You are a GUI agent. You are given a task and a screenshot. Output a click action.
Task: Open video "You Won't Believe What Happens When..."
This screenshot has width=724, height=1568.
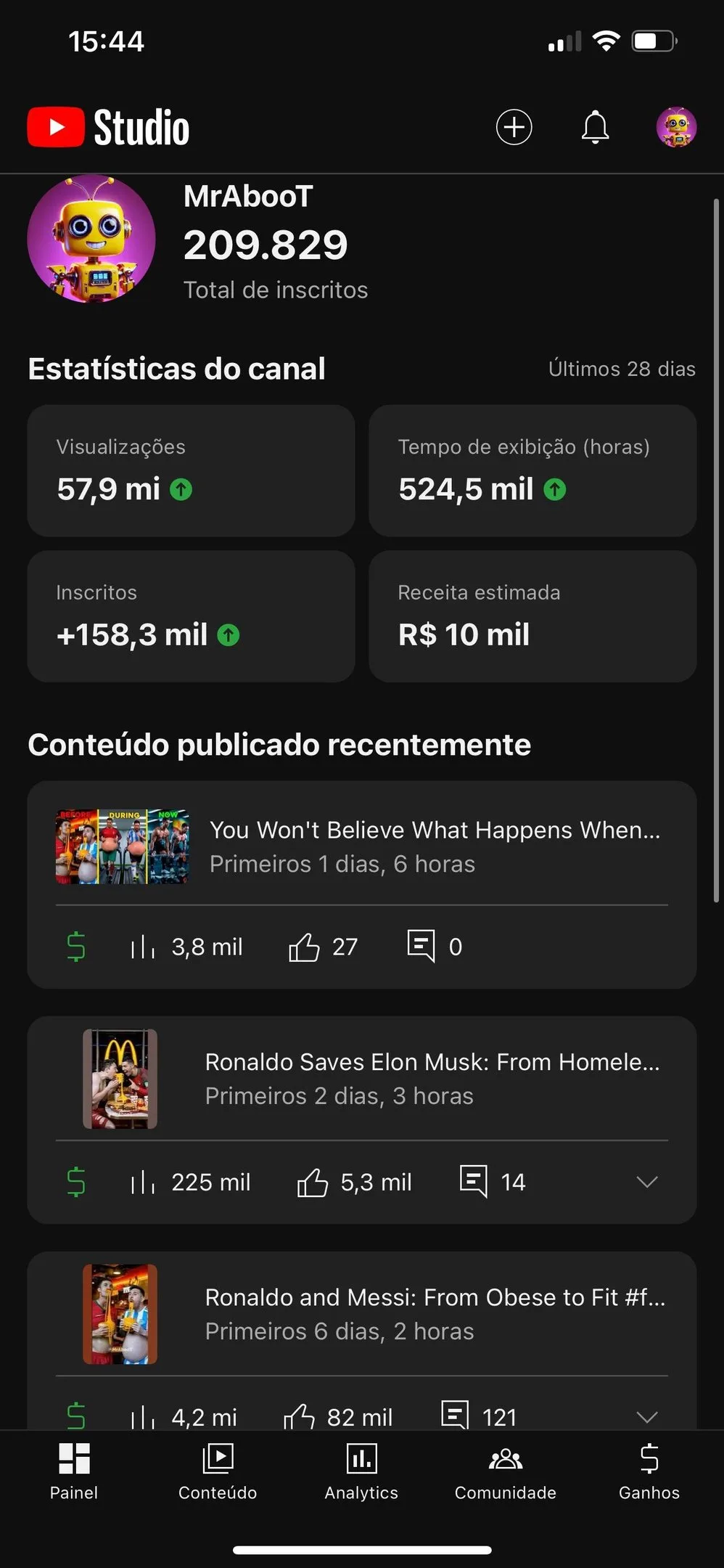(x=434, y=846)
